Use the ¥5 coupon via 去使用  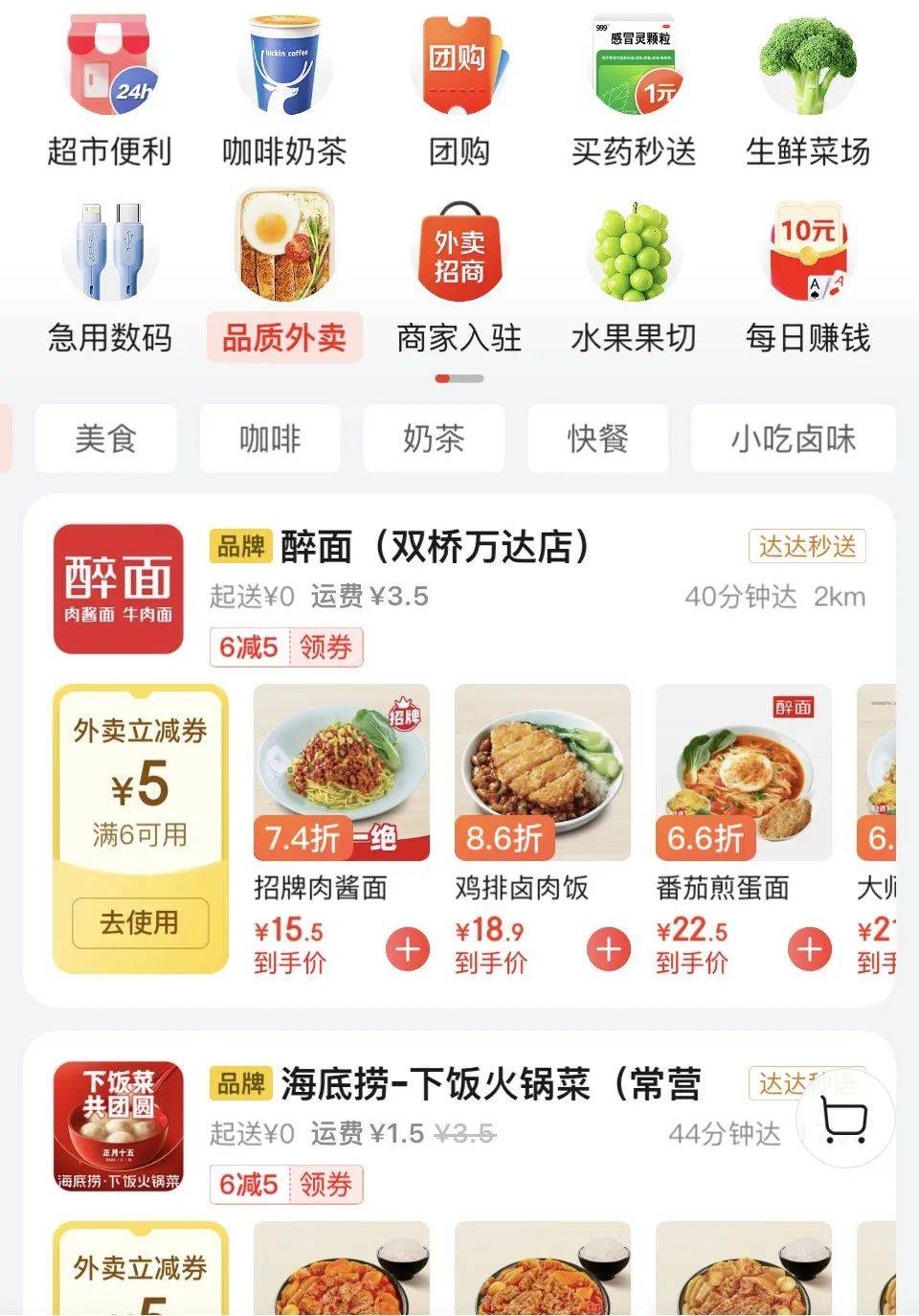coord(140,922)
